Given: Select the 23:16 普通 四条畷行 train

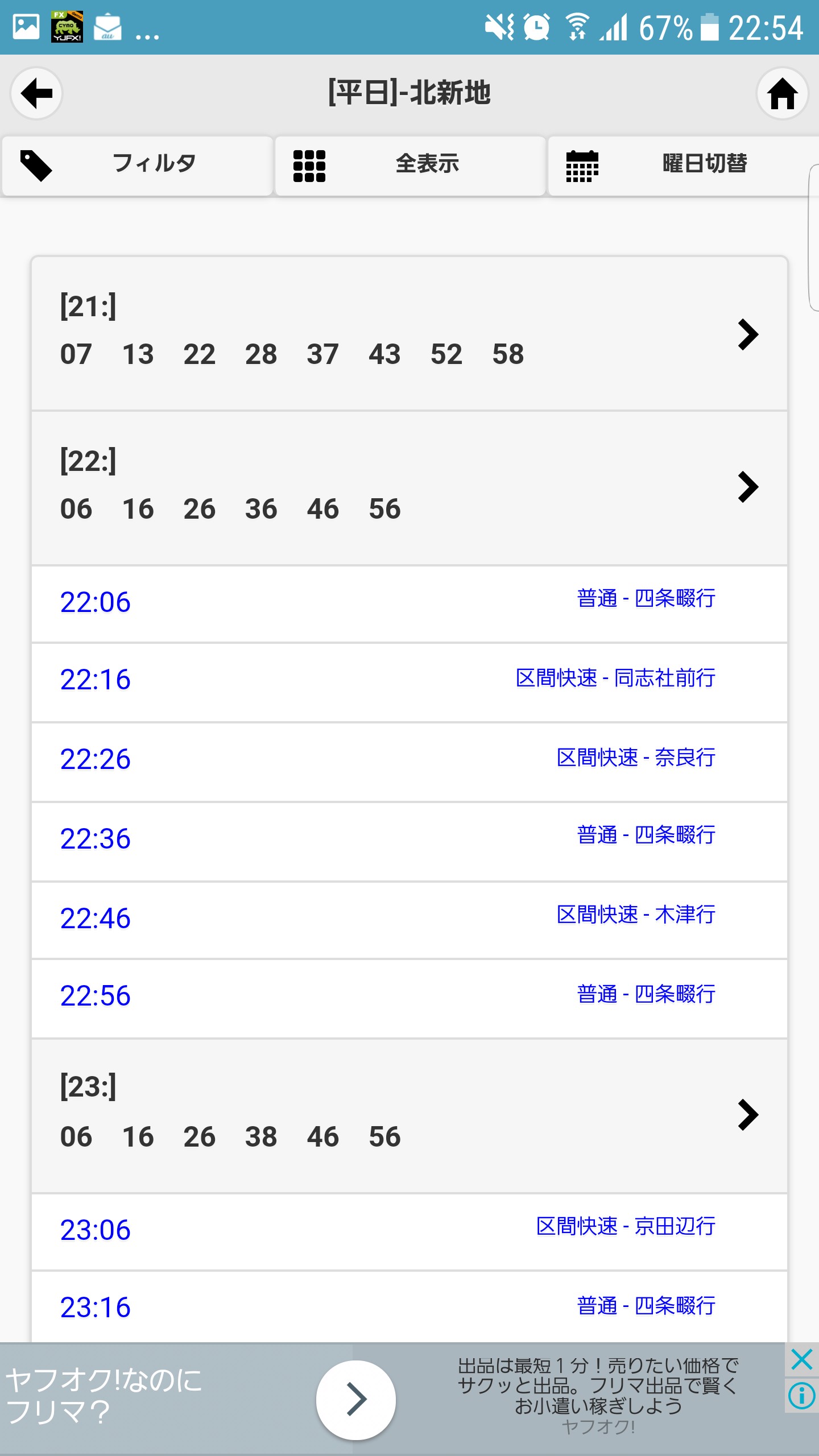Looking at the screenshot, I should (409, 1307).
